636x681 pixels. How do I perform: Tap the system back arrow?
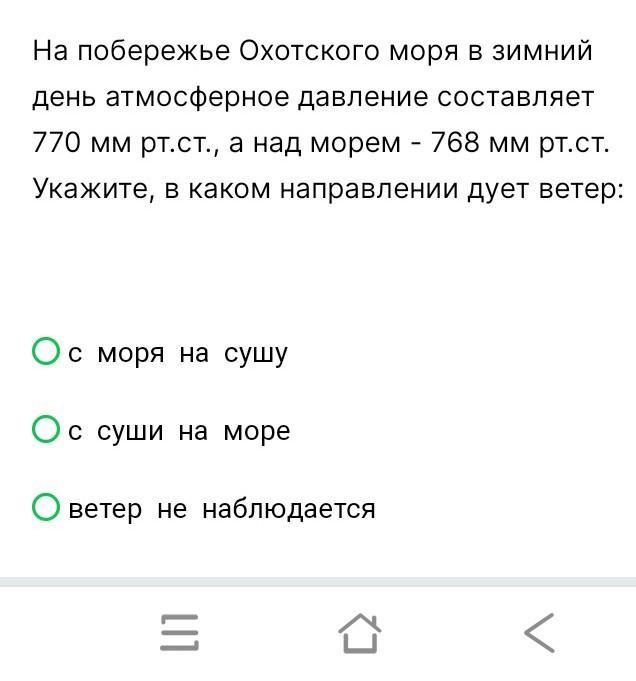539,633
